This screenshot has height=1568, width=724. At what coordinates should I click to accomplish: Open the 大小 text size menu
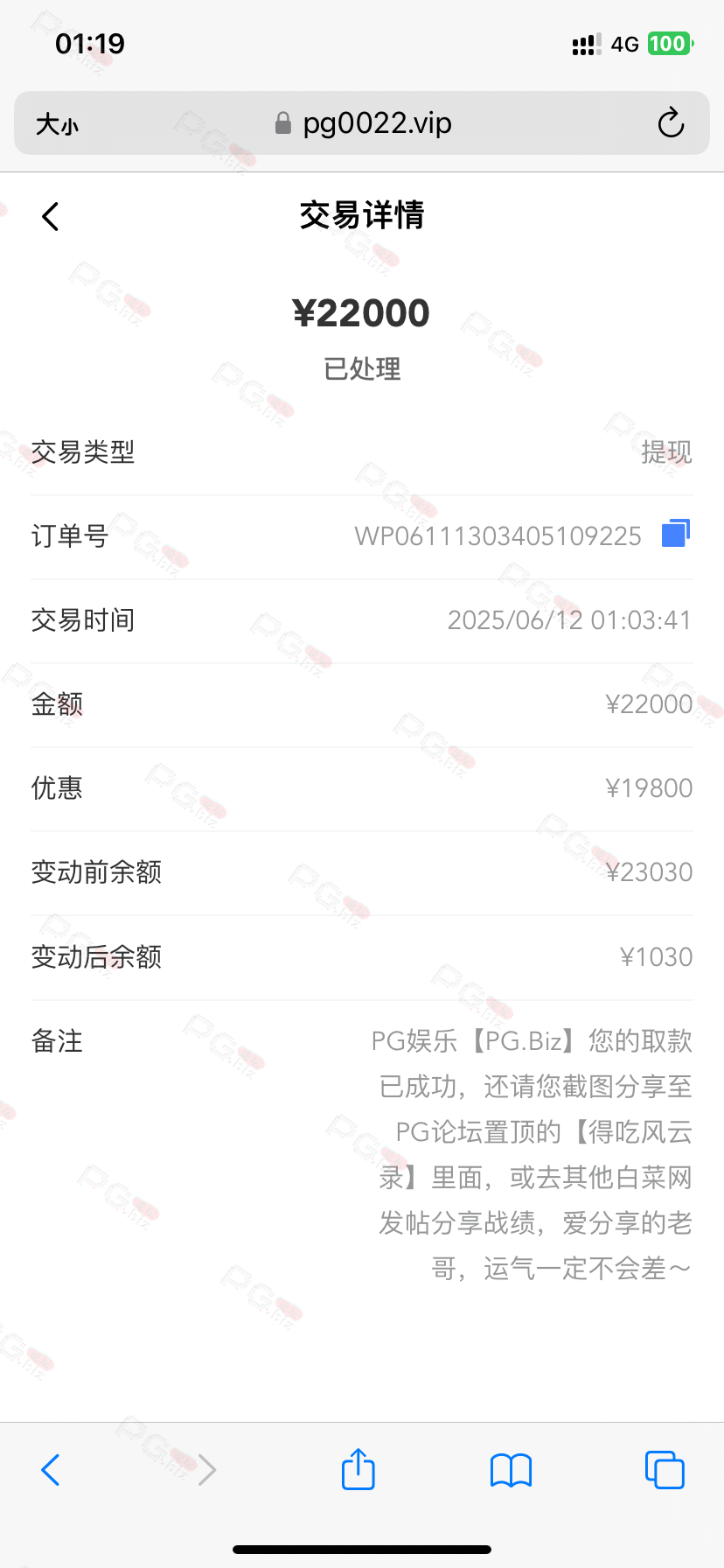[57, 124]
